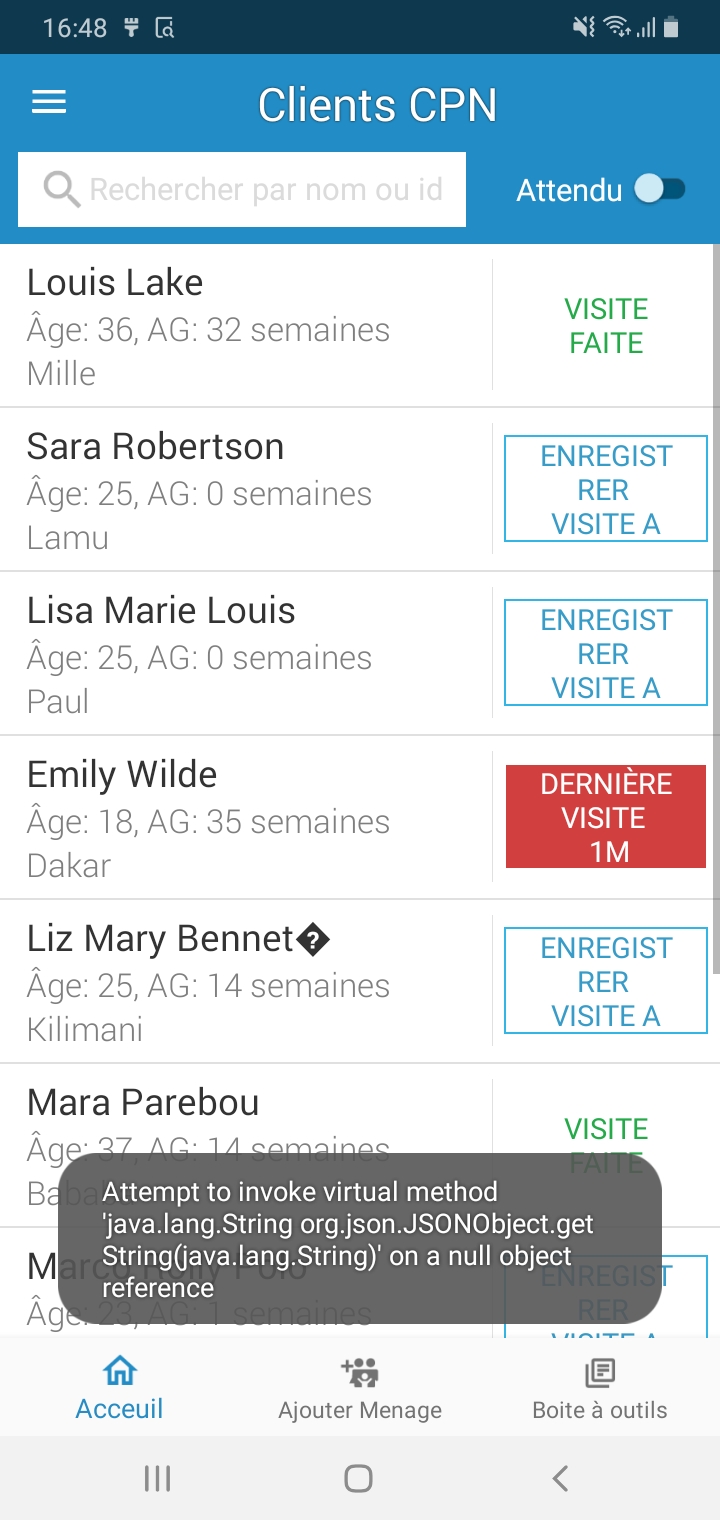Switch to the Acceuil tab
Viewport: 720px width, 1520px height.
(119, 1388)
